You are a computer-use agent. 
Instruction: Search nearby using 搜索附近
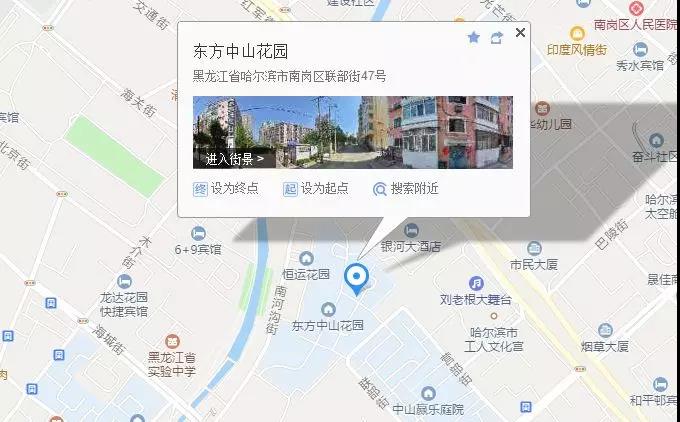[x=406, y=188]
